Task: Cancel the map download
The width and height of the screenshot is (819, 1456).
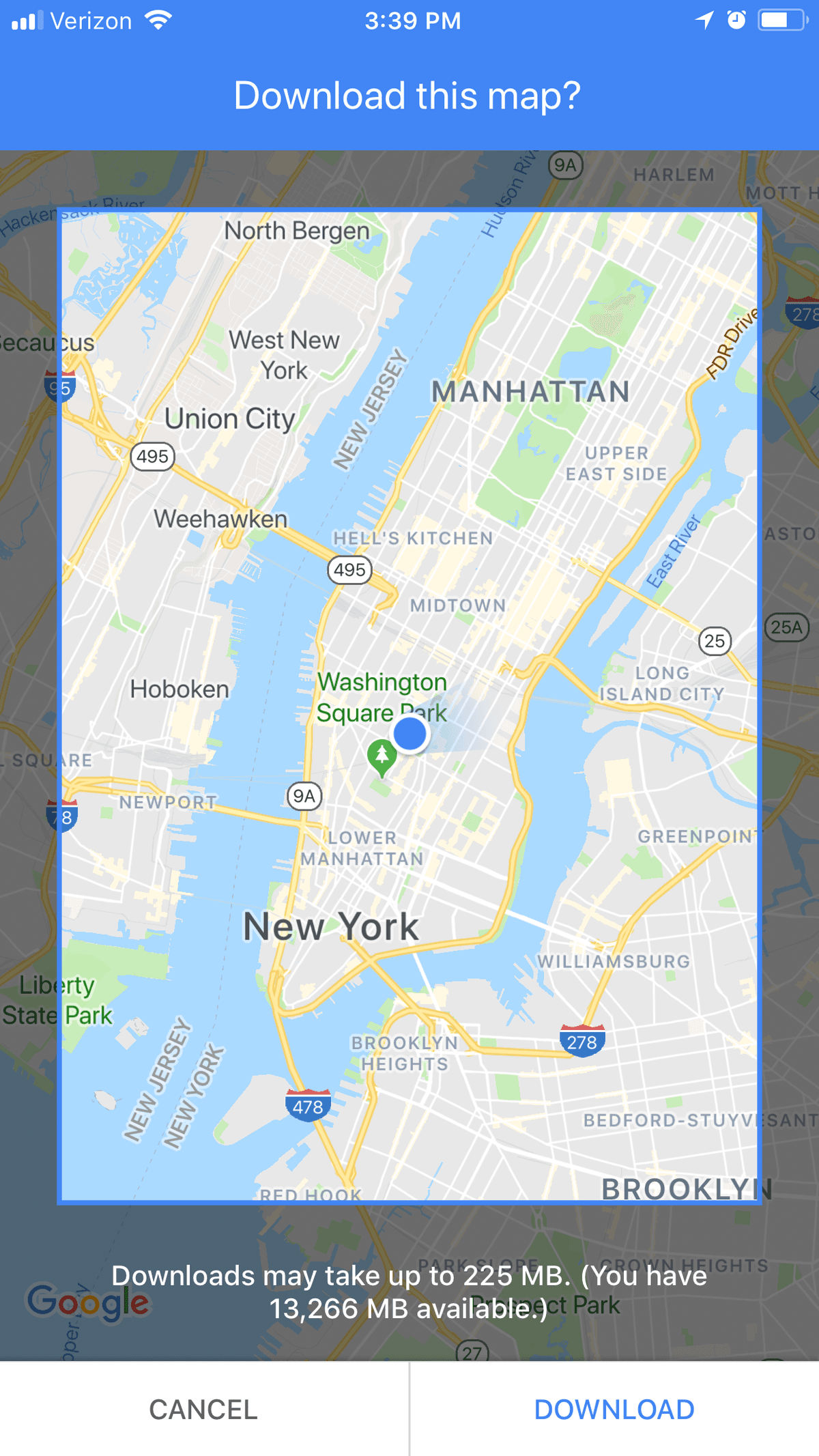Action: click(x=203, y=1410)
